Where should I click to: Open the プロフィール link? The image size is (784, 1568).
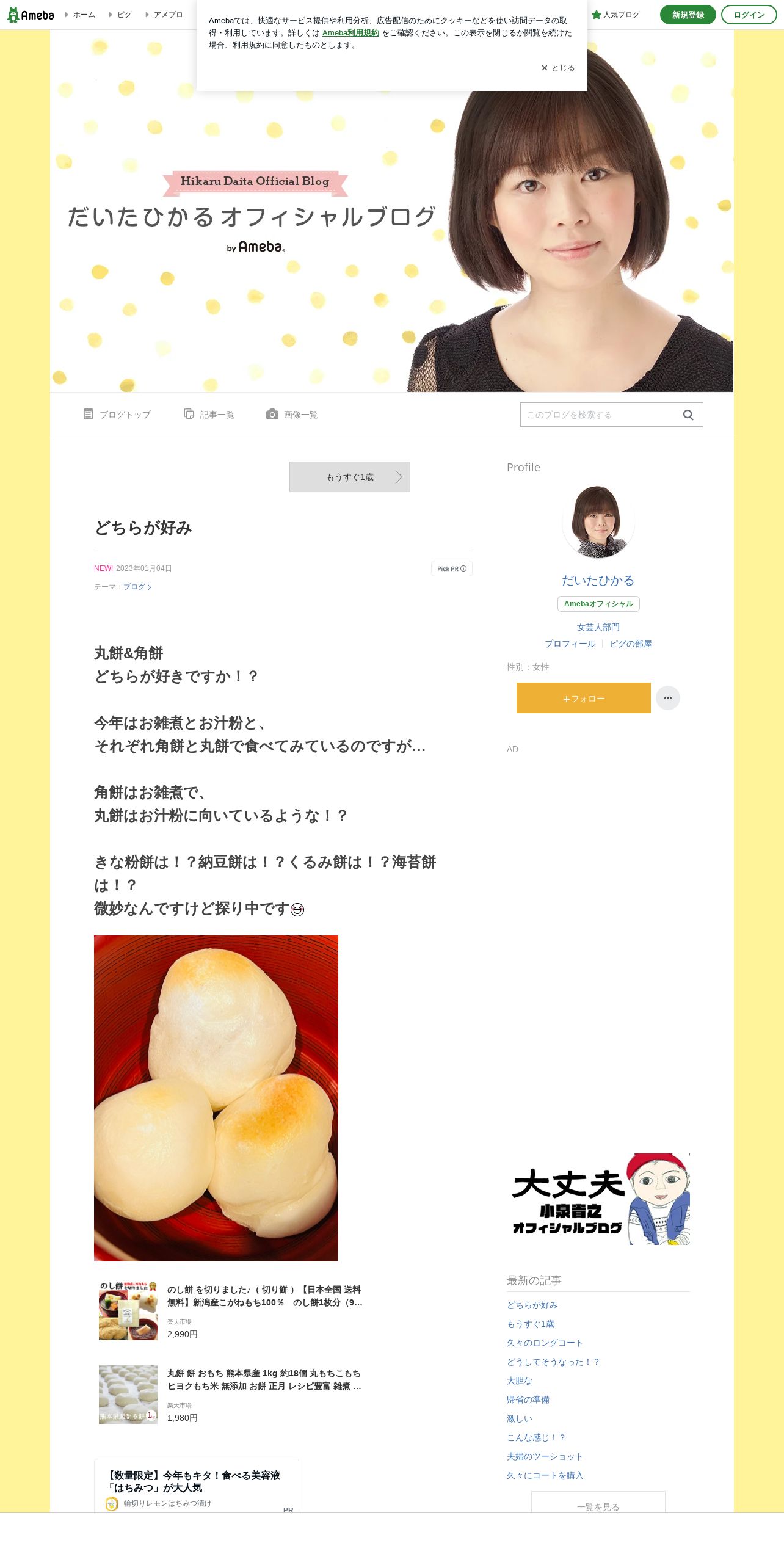[570, 644]
